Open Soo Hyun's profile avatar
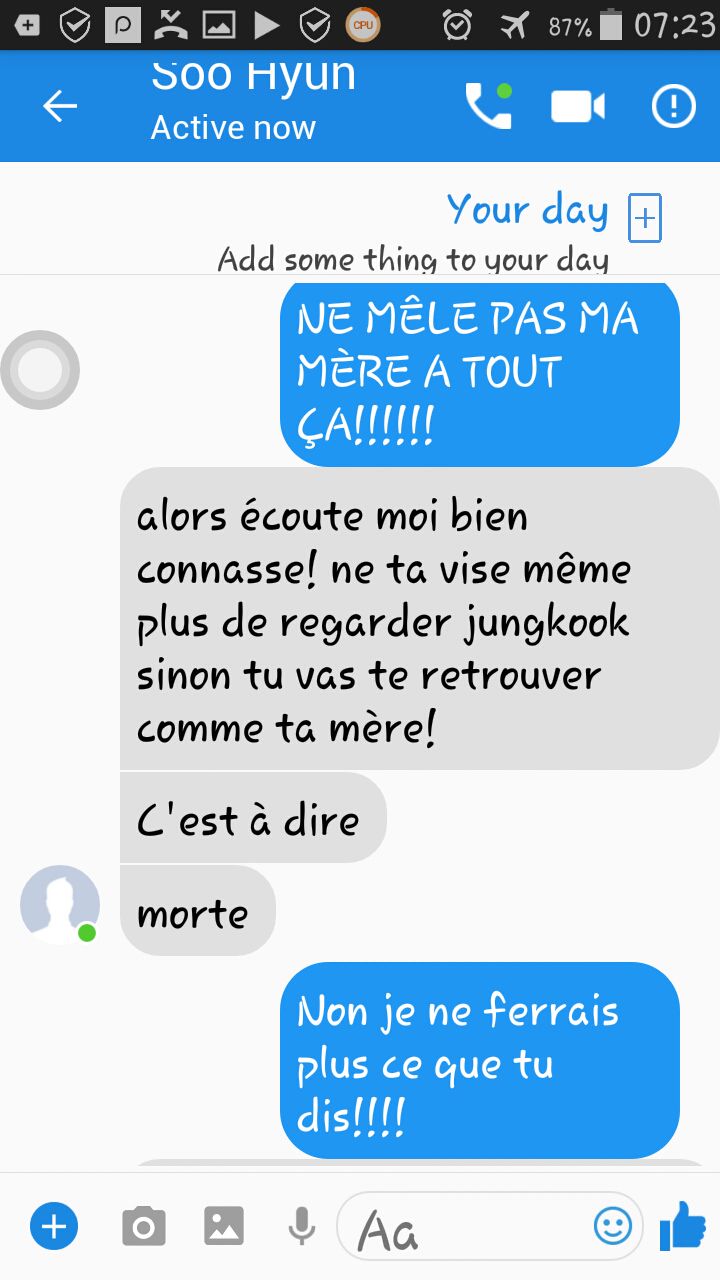Image resolution: width=720 pixels, height=1280 pixels. pyautogui.click(x=60, y=904)
